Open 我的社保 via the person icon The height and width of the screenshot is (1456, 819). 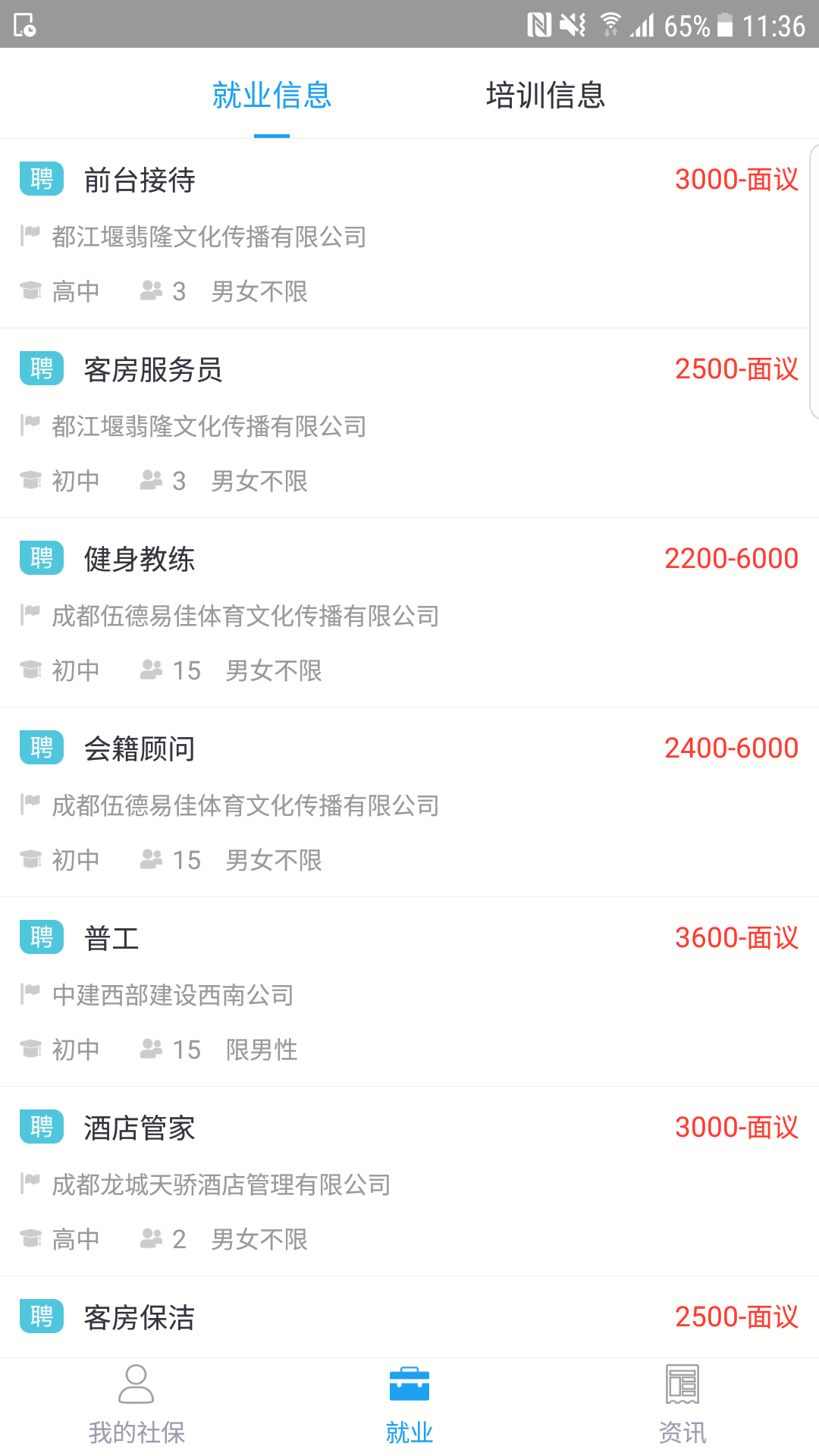pyautogui.click(x=136, y=1384)
